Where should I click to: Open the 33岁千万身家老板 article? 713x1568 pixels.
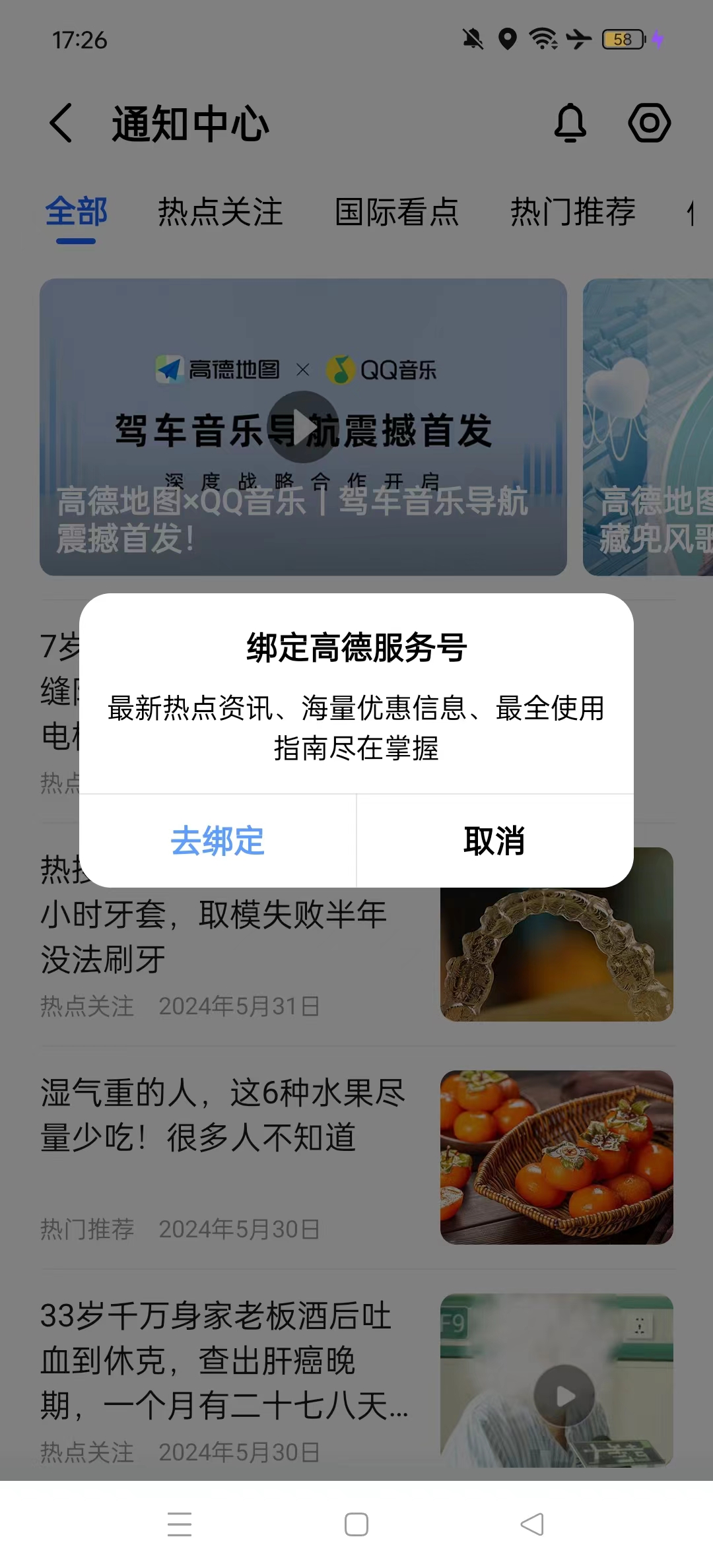pos(356,1381)
